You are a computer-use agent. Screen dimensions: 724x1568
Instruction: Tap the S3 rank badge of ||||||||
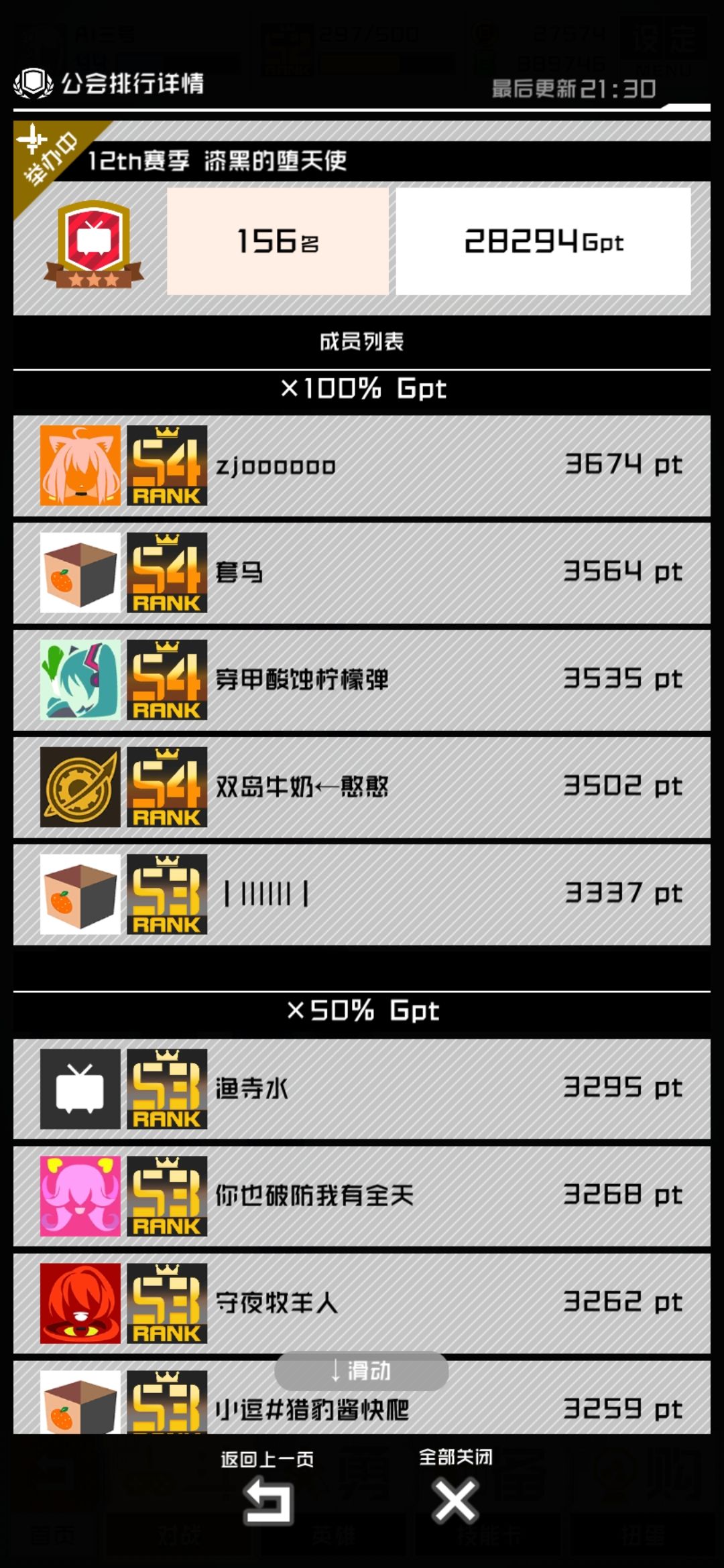[168, 893]
